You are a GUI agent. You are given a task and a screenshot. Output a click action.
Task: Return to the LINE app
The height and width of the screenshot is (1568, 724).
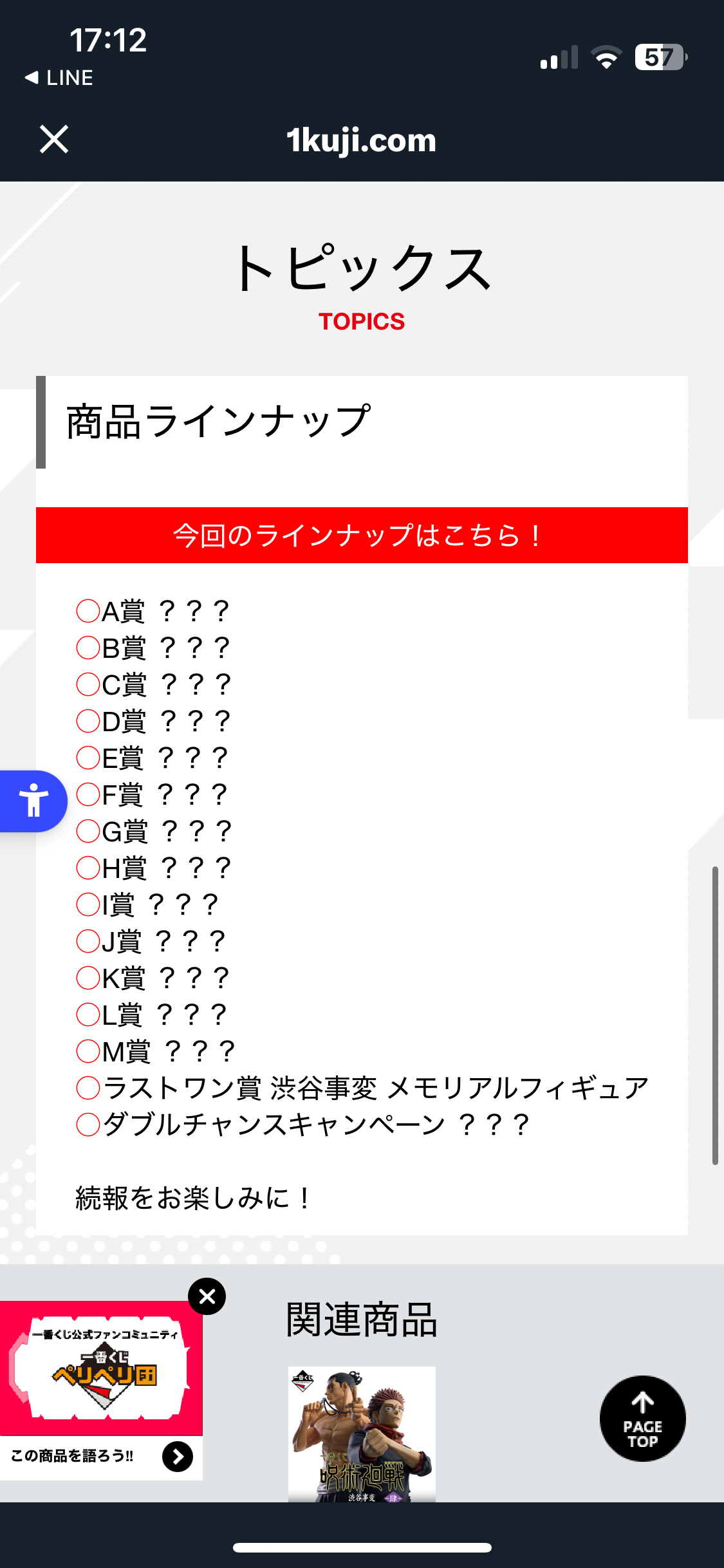59,78
